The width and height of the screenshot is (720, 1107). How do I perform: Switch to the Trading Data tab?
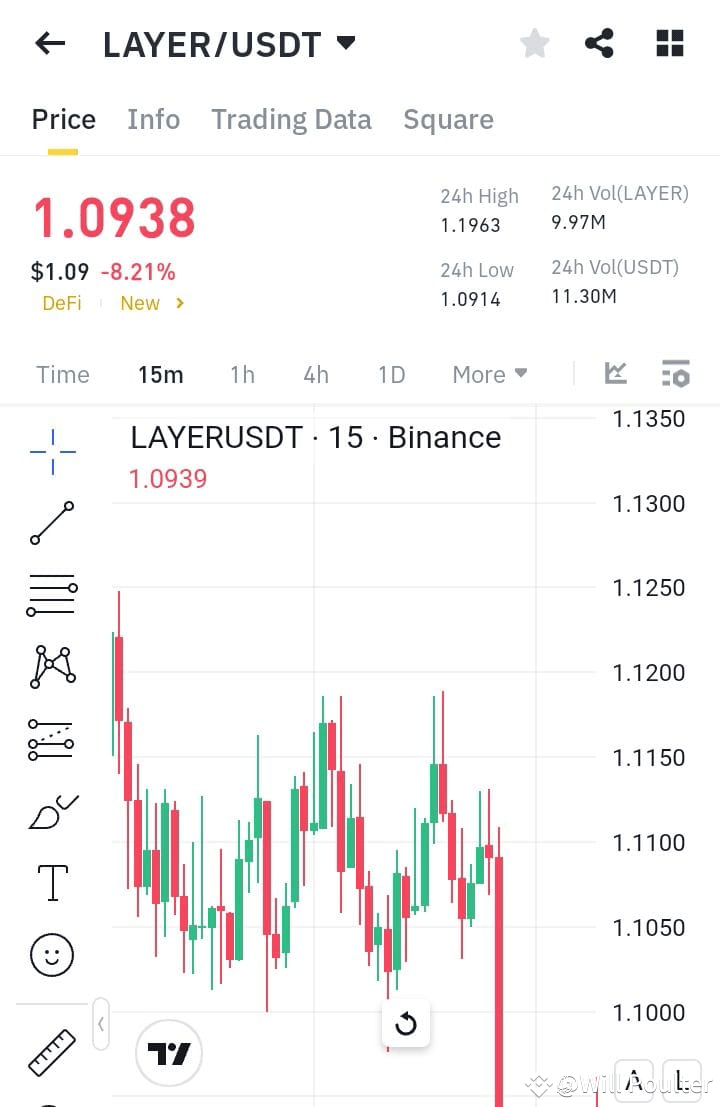(291, 119)
